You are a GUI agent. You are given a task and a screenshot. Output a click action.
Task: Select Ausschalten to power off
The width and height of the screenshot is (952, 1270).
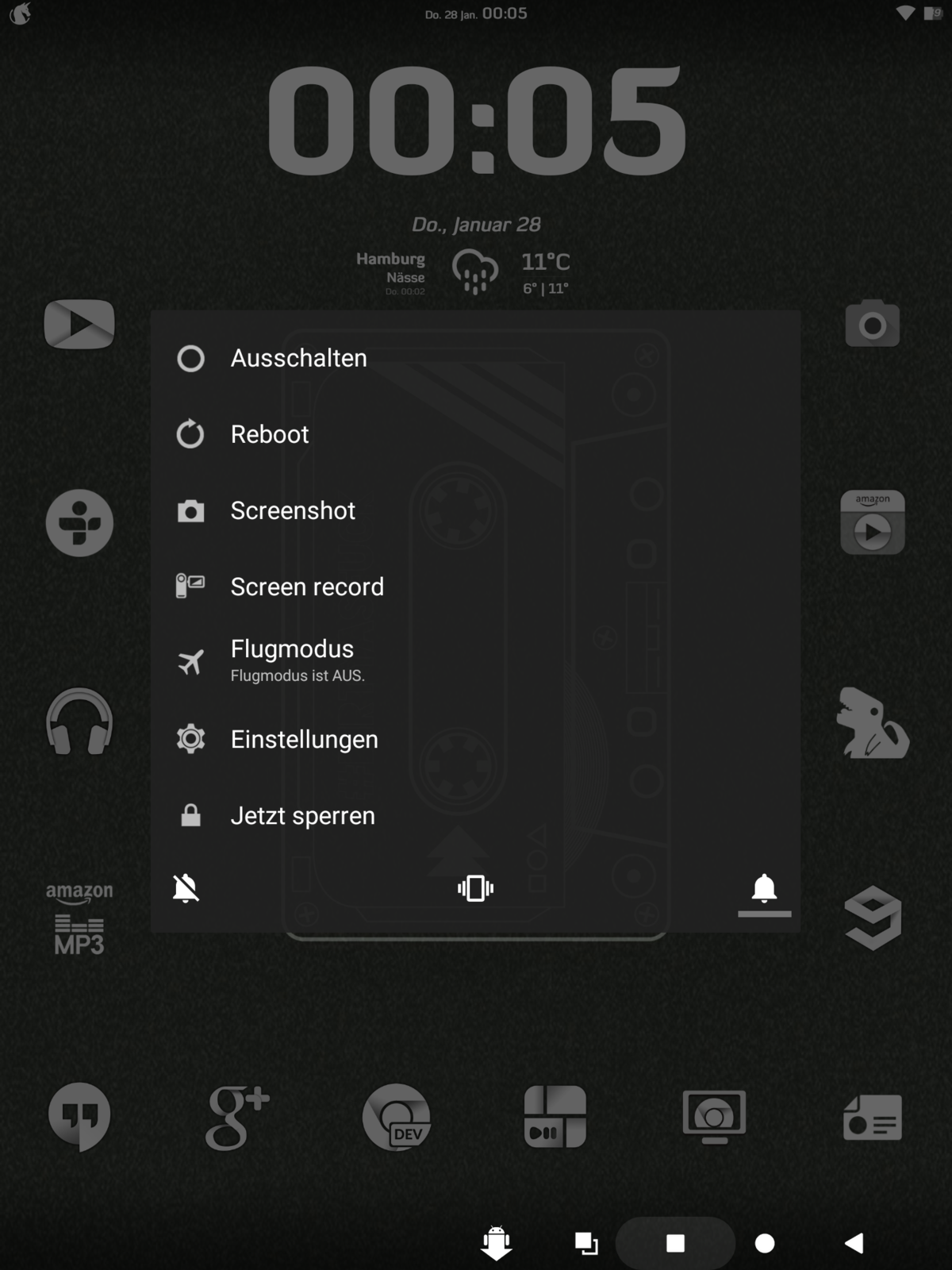tap(298, 358)
